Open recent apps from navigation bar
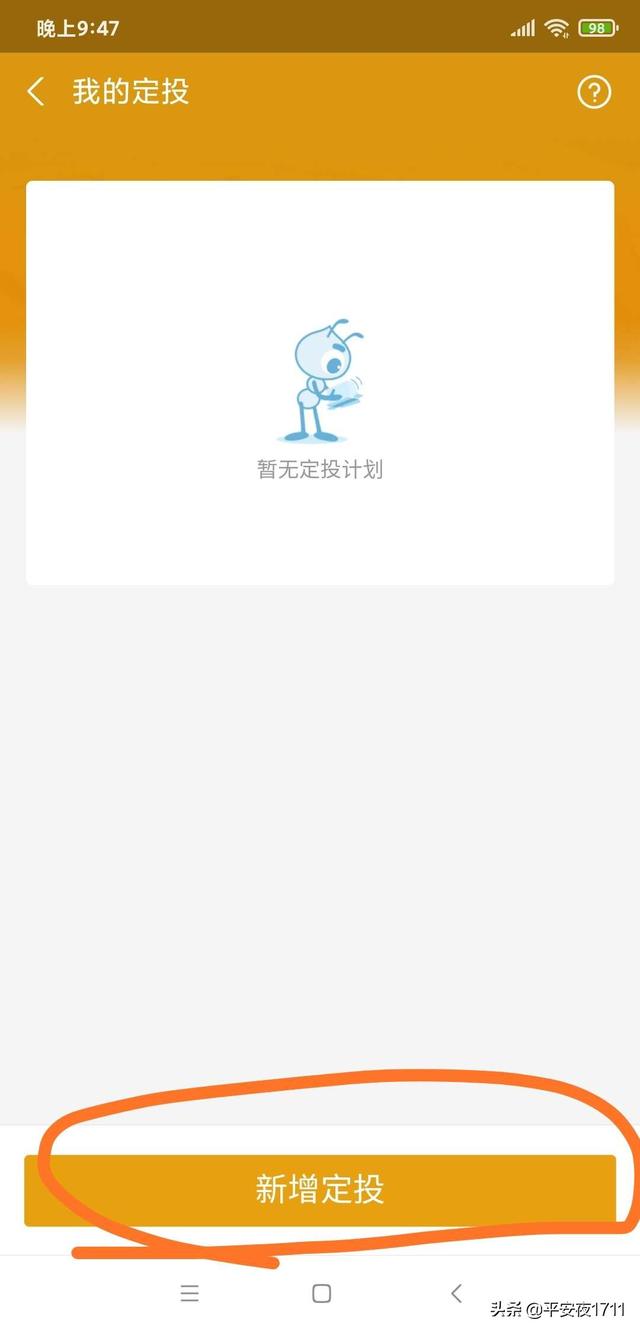 [x=190, y=1293]
